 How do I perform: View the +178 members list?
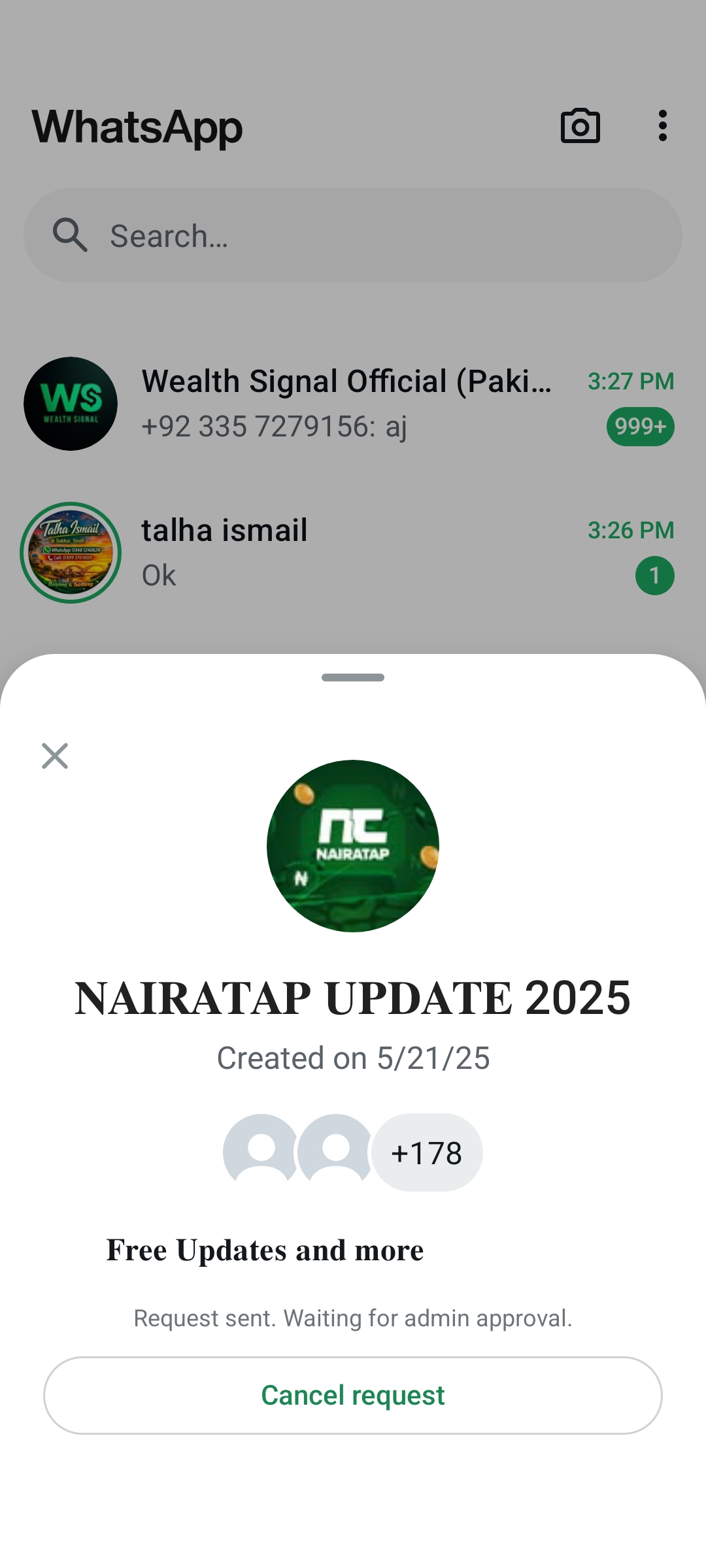[426, 1152]
